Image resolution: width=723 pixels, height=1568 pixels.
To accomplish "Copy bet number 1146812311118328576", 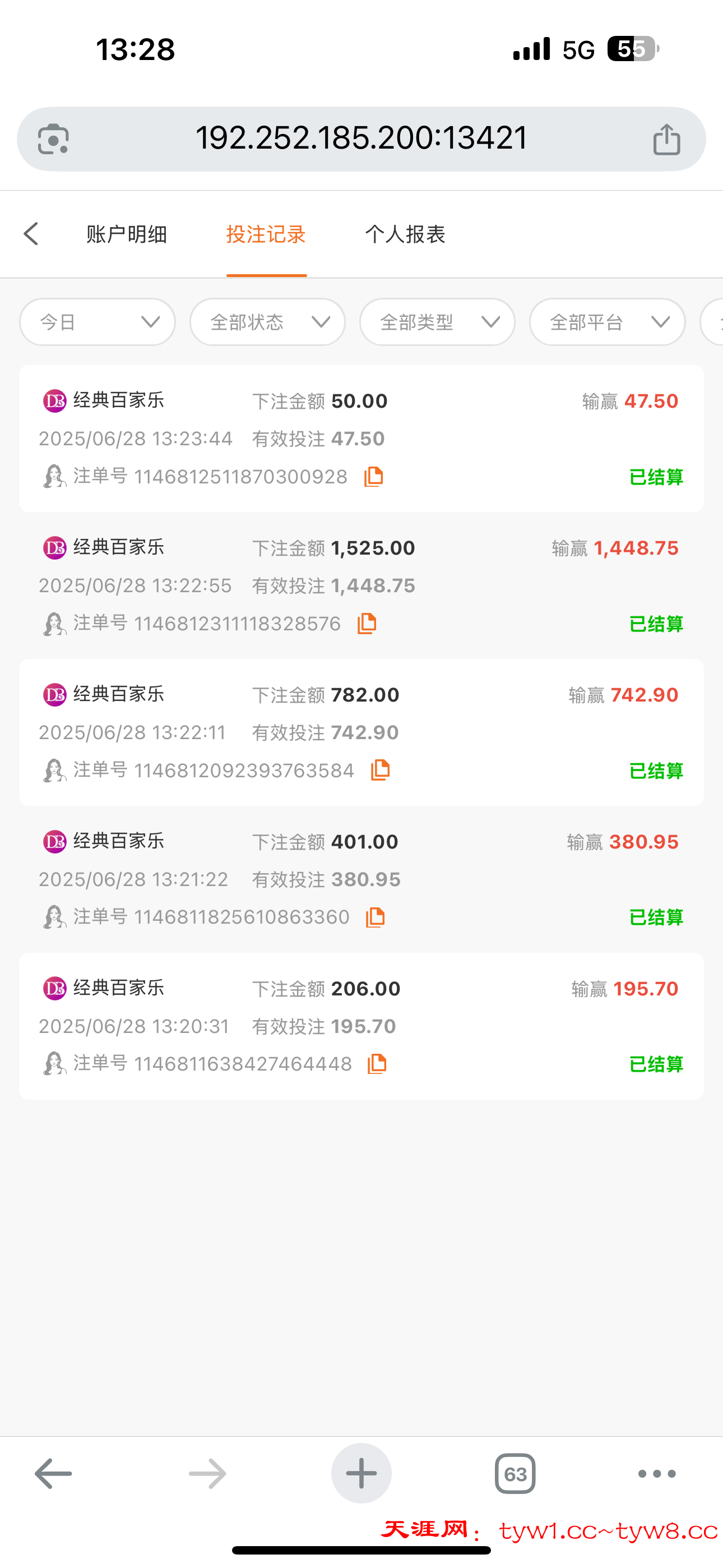I will 367,623.
